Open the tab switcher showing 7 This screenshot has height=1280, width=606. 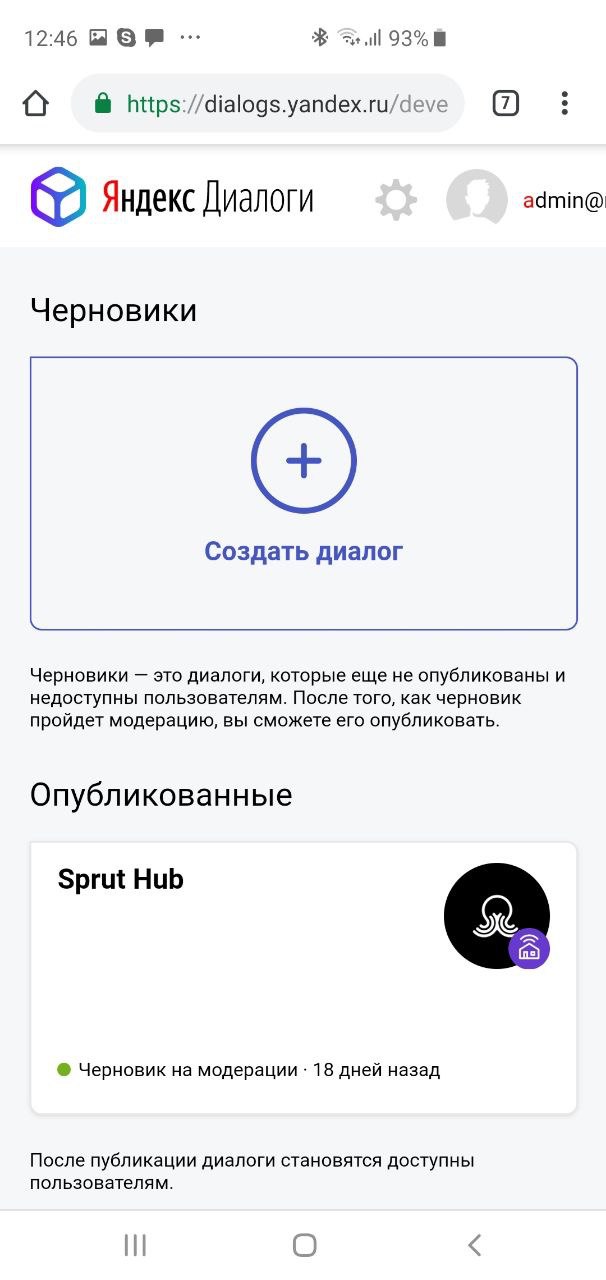(506, 103)
